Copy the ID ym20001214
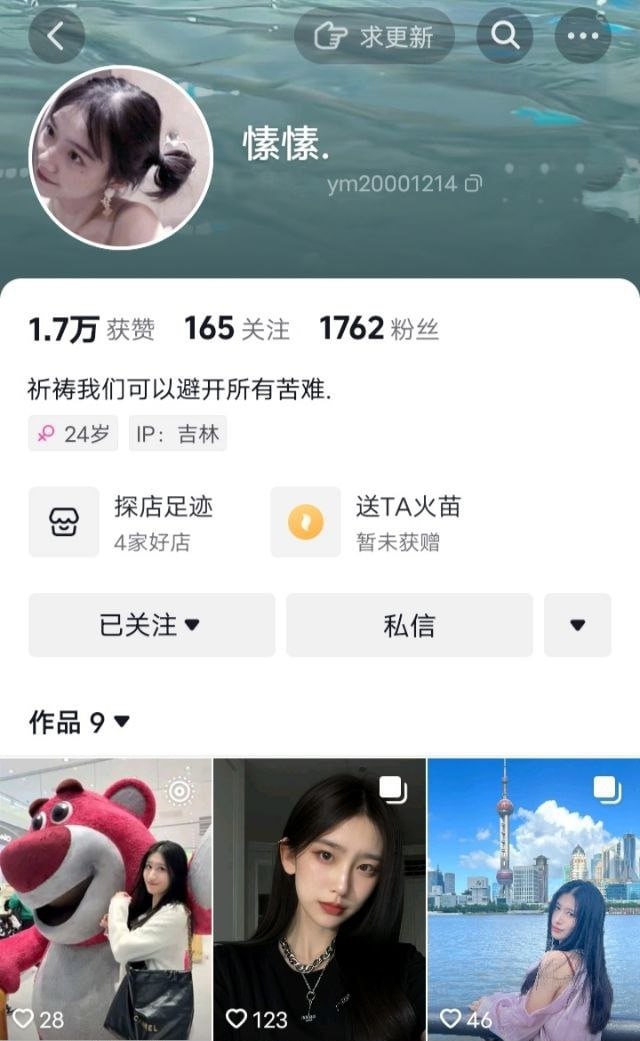 474,184
